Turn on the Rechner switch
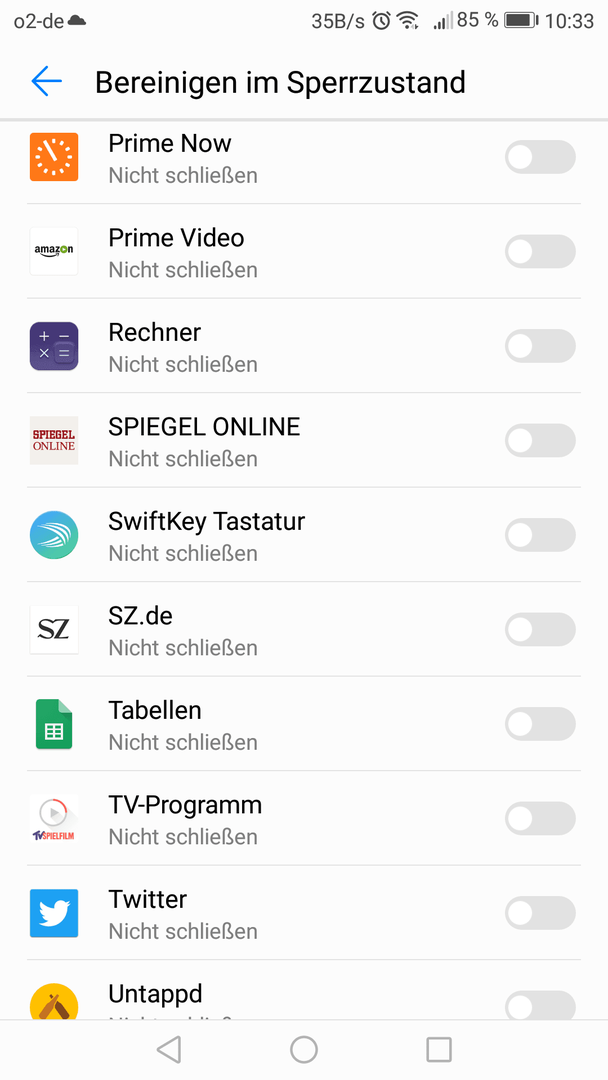Image resolution: width=608 pixels, height=1080 pixels. [x=541, y=346]
